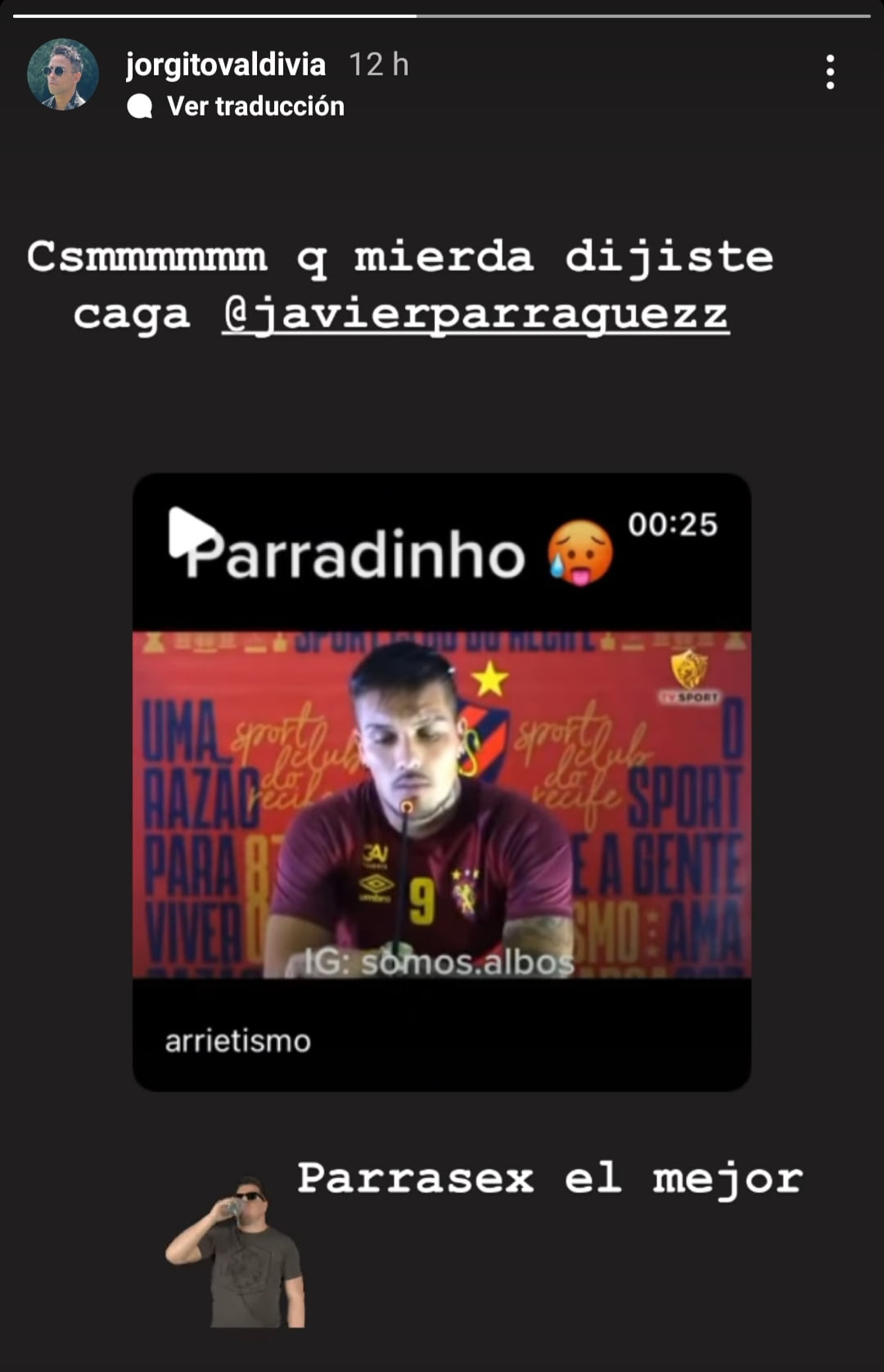Viewport: 884px width, 1372px height.
Task: Open the jorgitovaldivia username link
Action: coord(226,64)
